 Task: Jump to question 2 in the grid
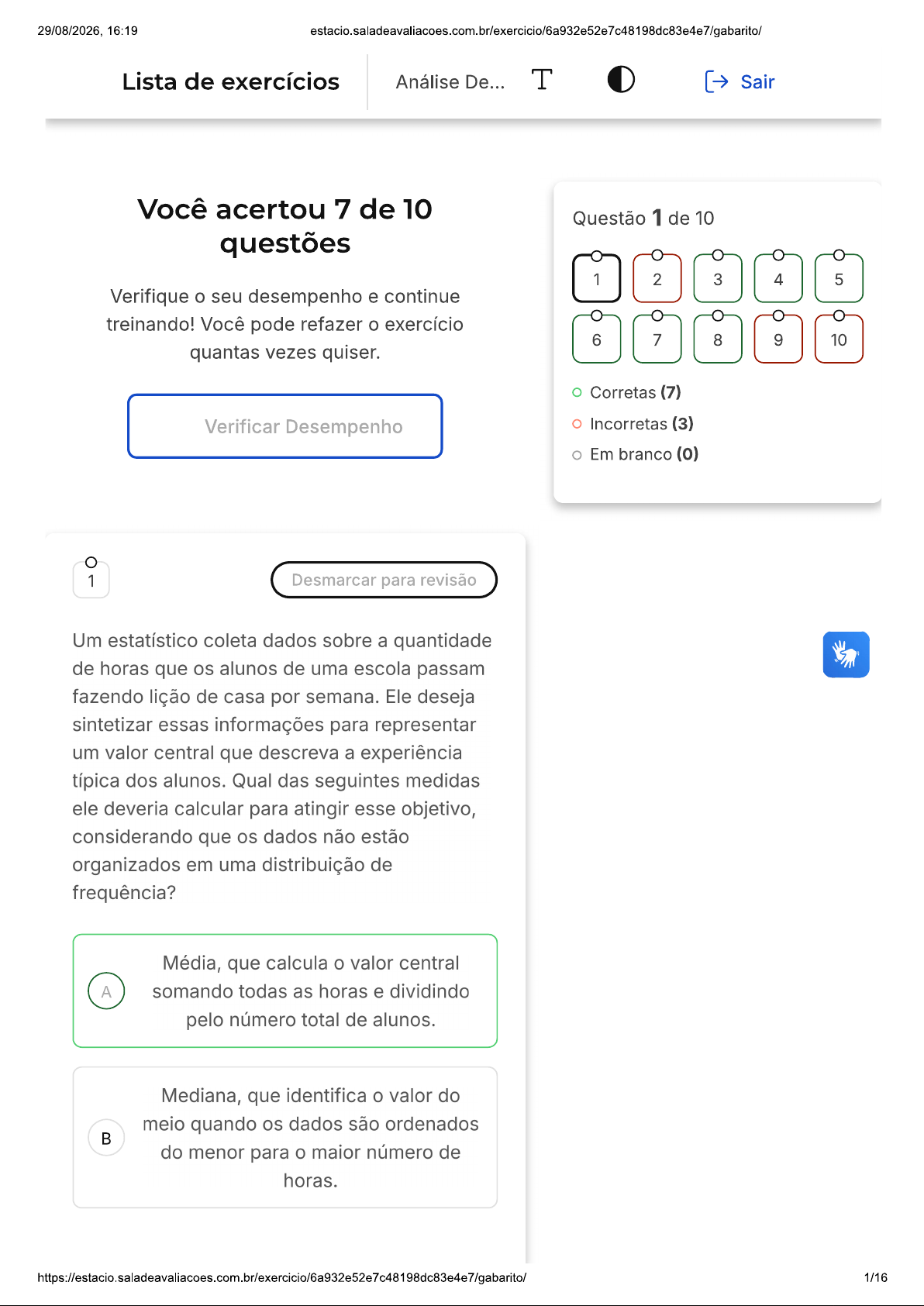tap(657, 278)
